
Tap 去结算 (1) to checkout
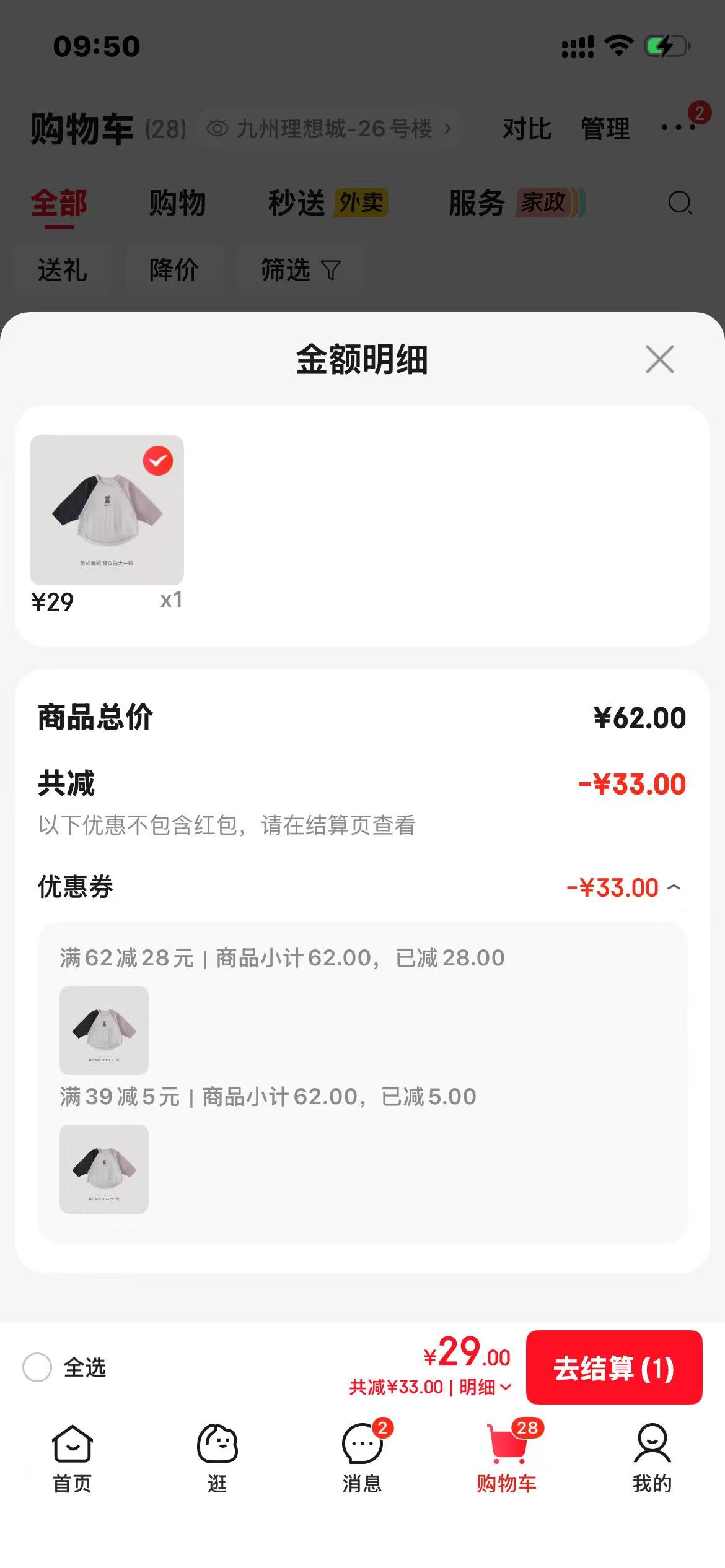614,1368
